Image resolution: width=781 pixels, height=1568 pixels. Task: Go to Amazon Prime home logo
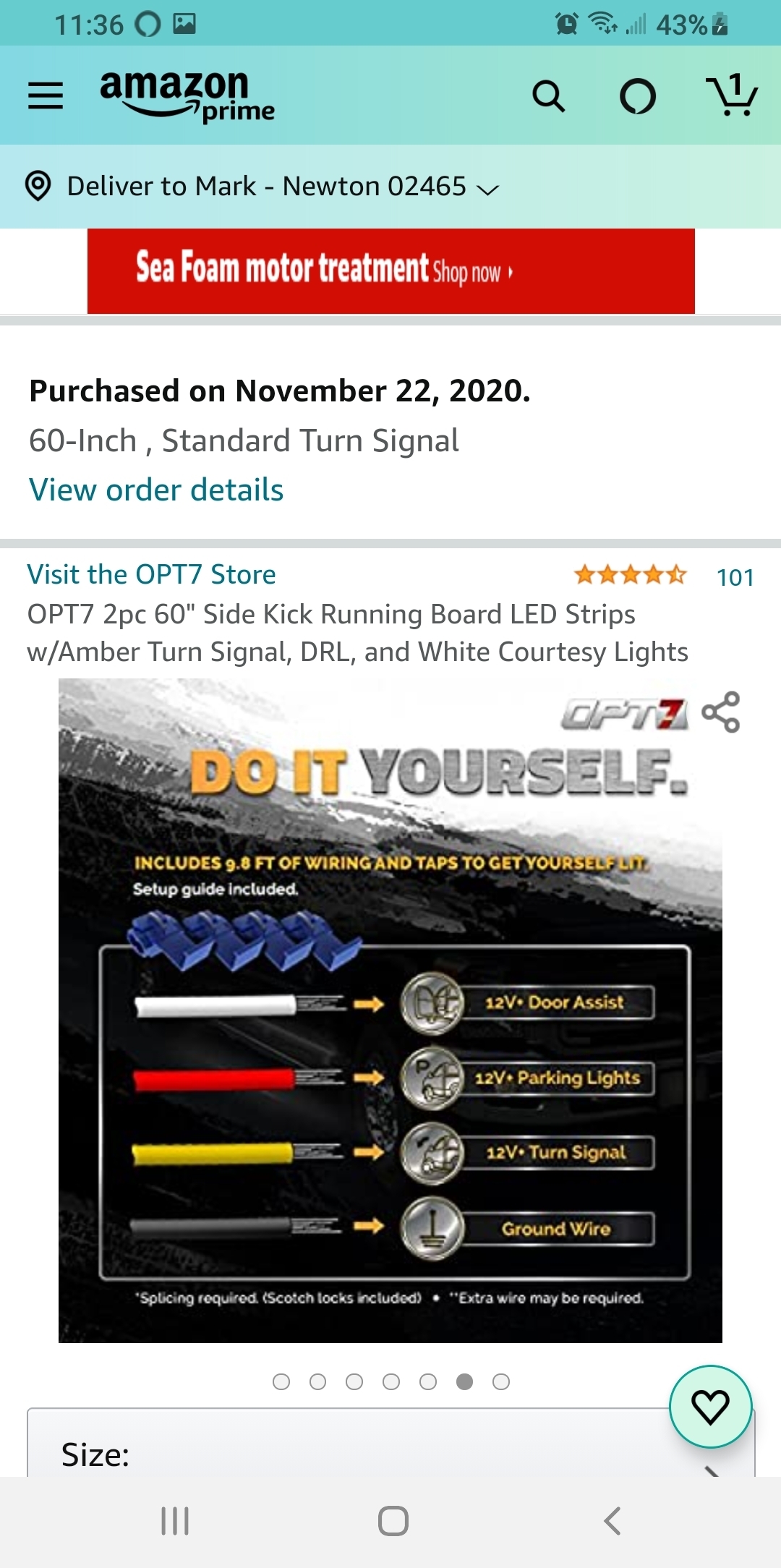[x=187, y=95]
